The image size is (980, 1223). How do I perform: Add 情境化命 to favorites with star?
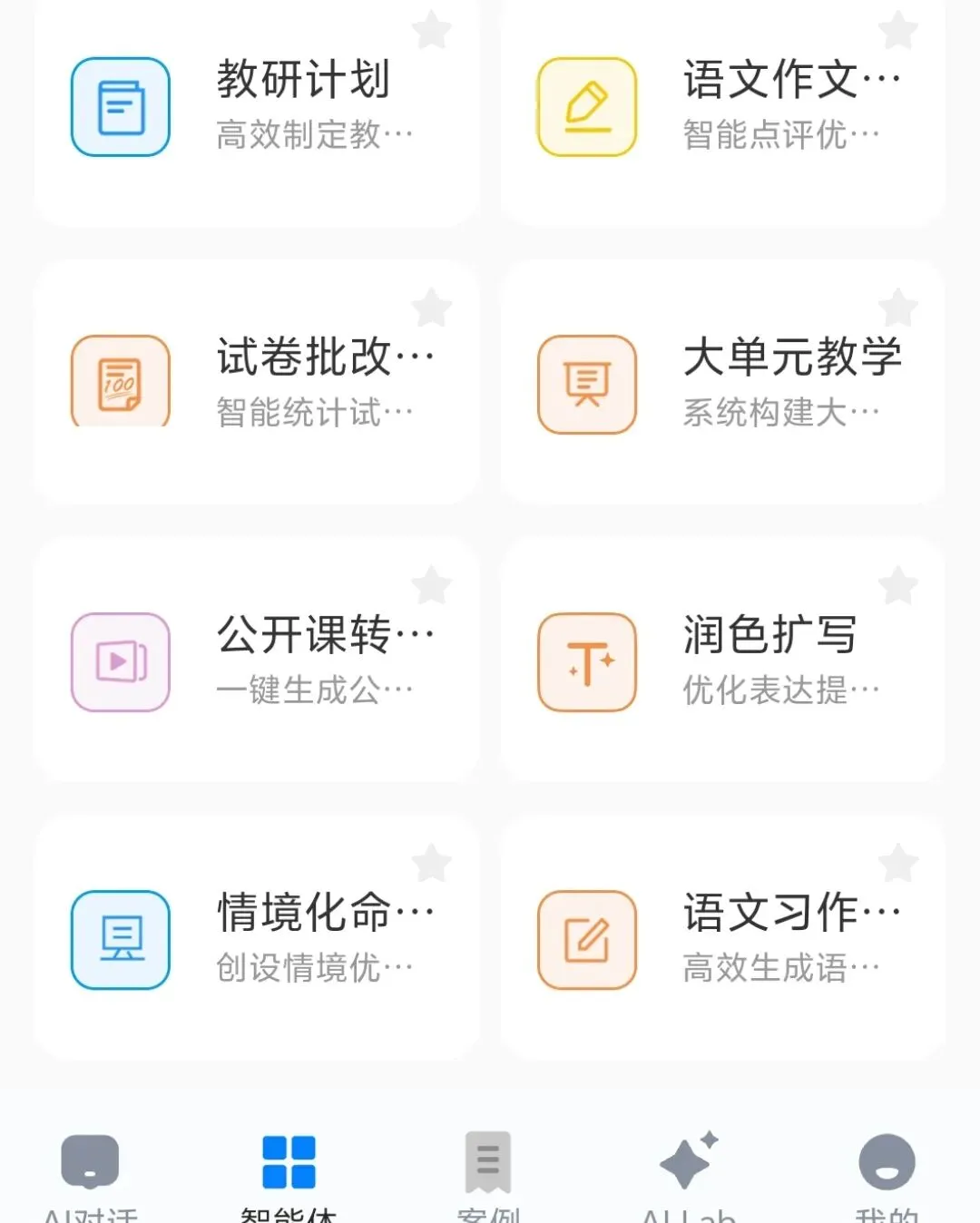432,863
